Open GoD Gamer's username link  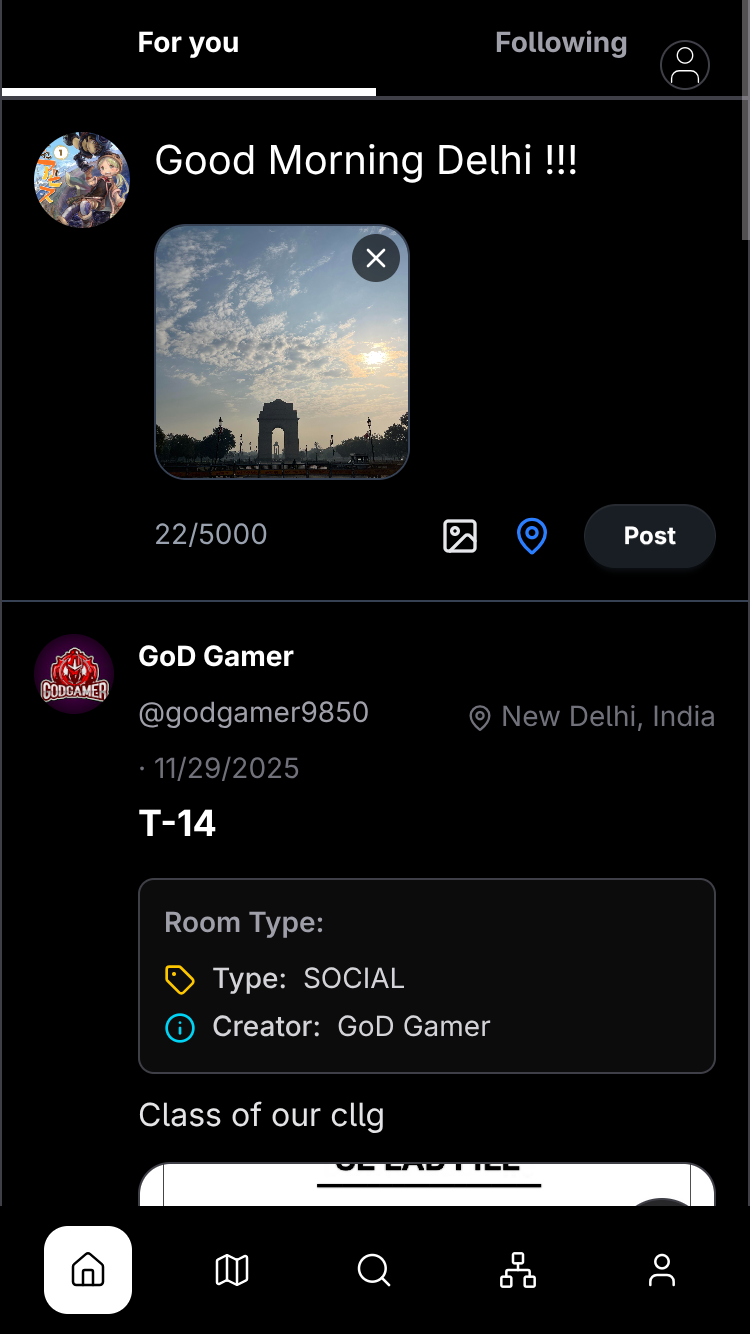(x=253, y=712)
